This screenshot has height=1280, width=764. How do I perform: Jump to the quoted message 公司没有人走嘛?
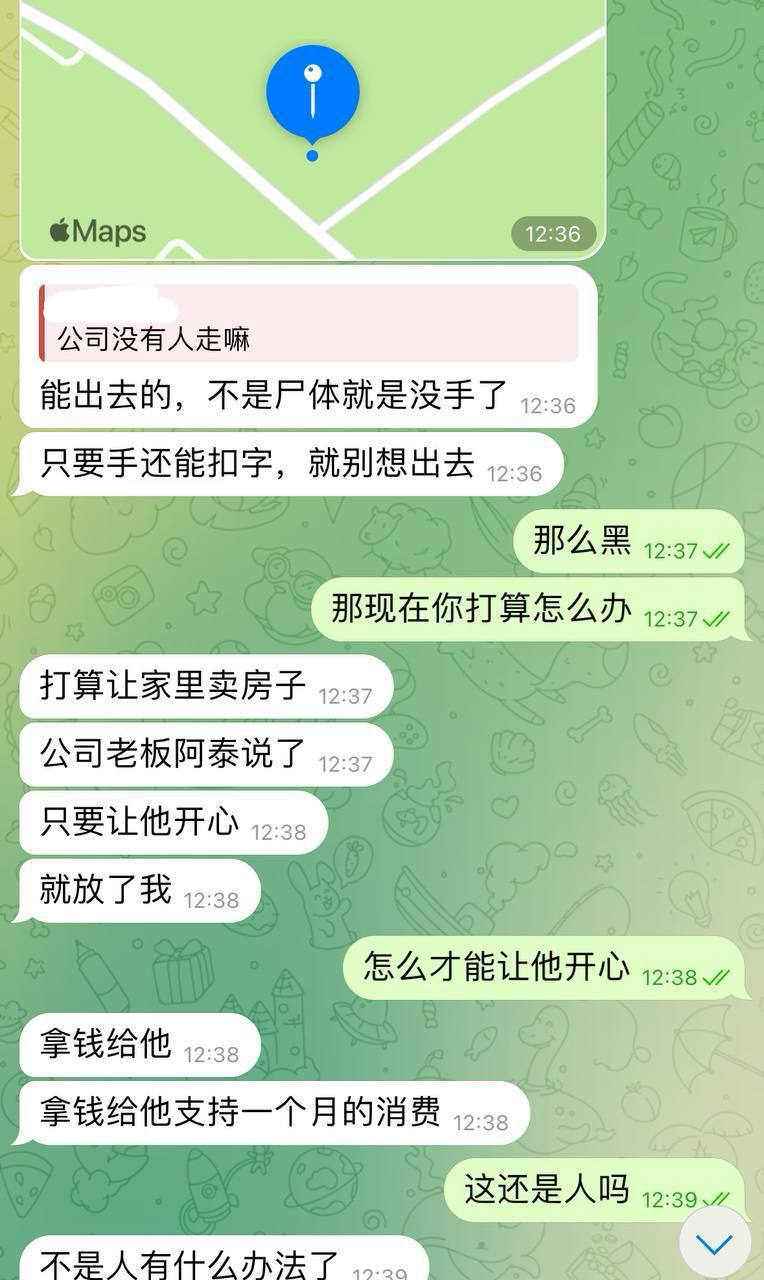[x=308, y=323]
